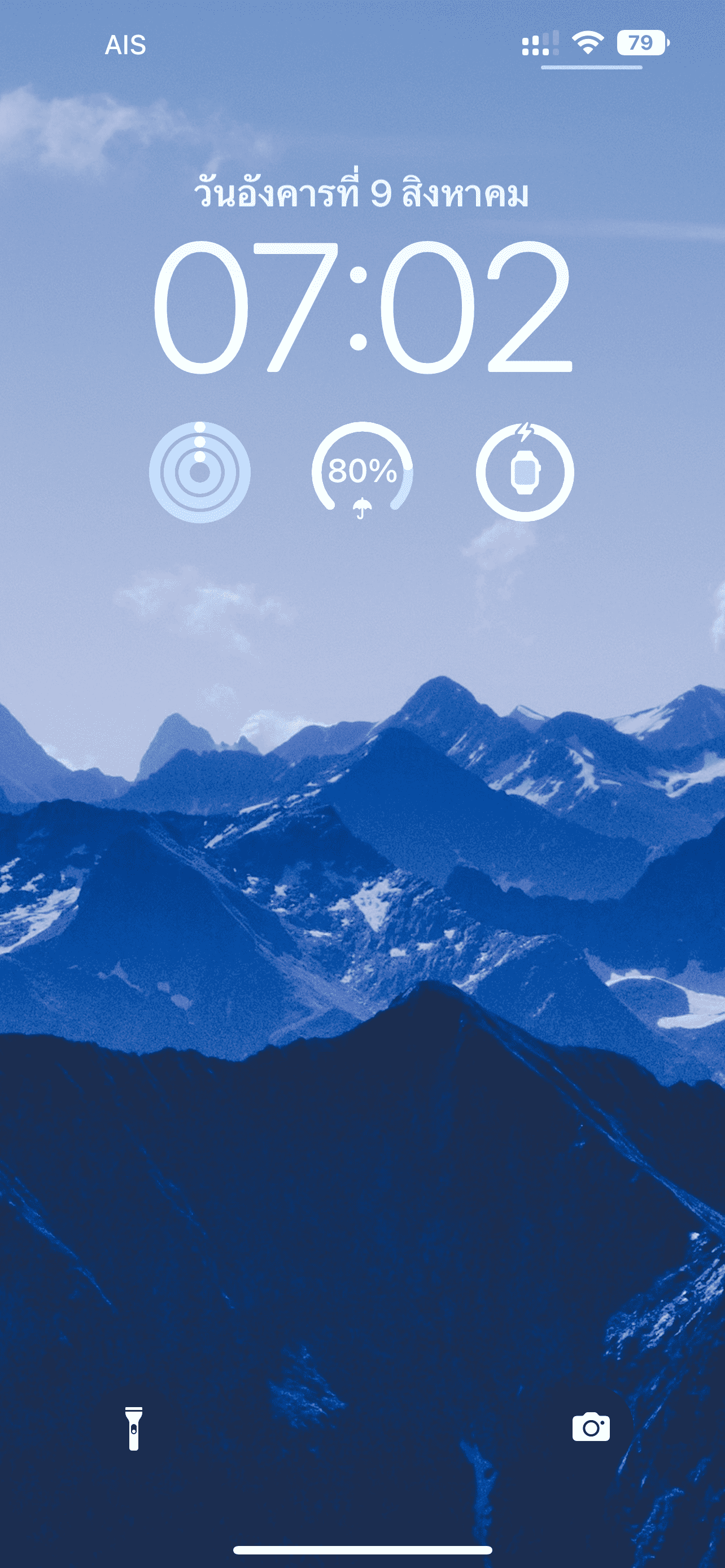Open the camera from lock screen

click(591, 1427)
